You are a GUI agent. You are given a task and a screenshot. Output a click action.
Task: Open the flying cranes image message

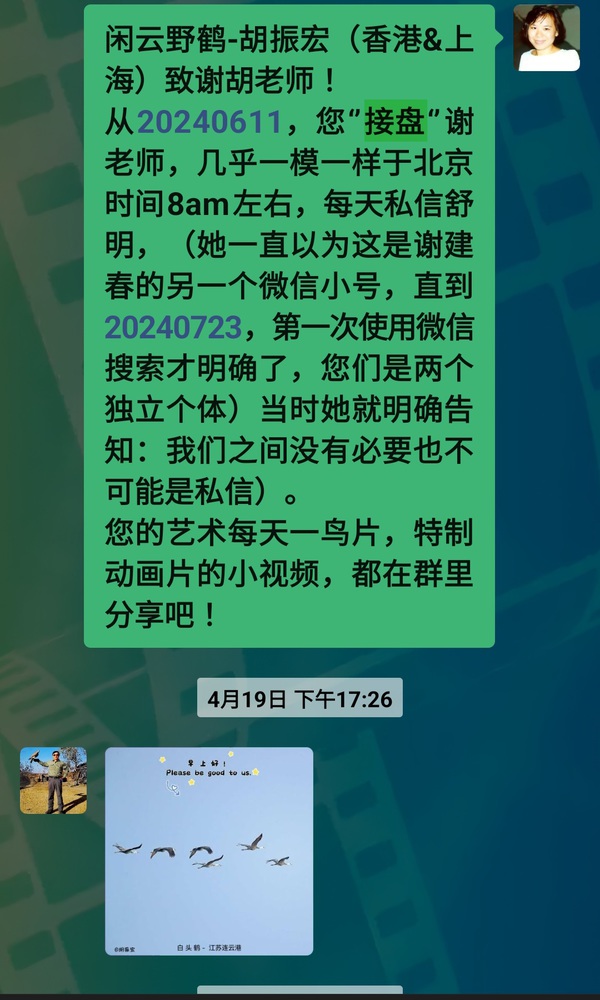[x=208, y=851]
